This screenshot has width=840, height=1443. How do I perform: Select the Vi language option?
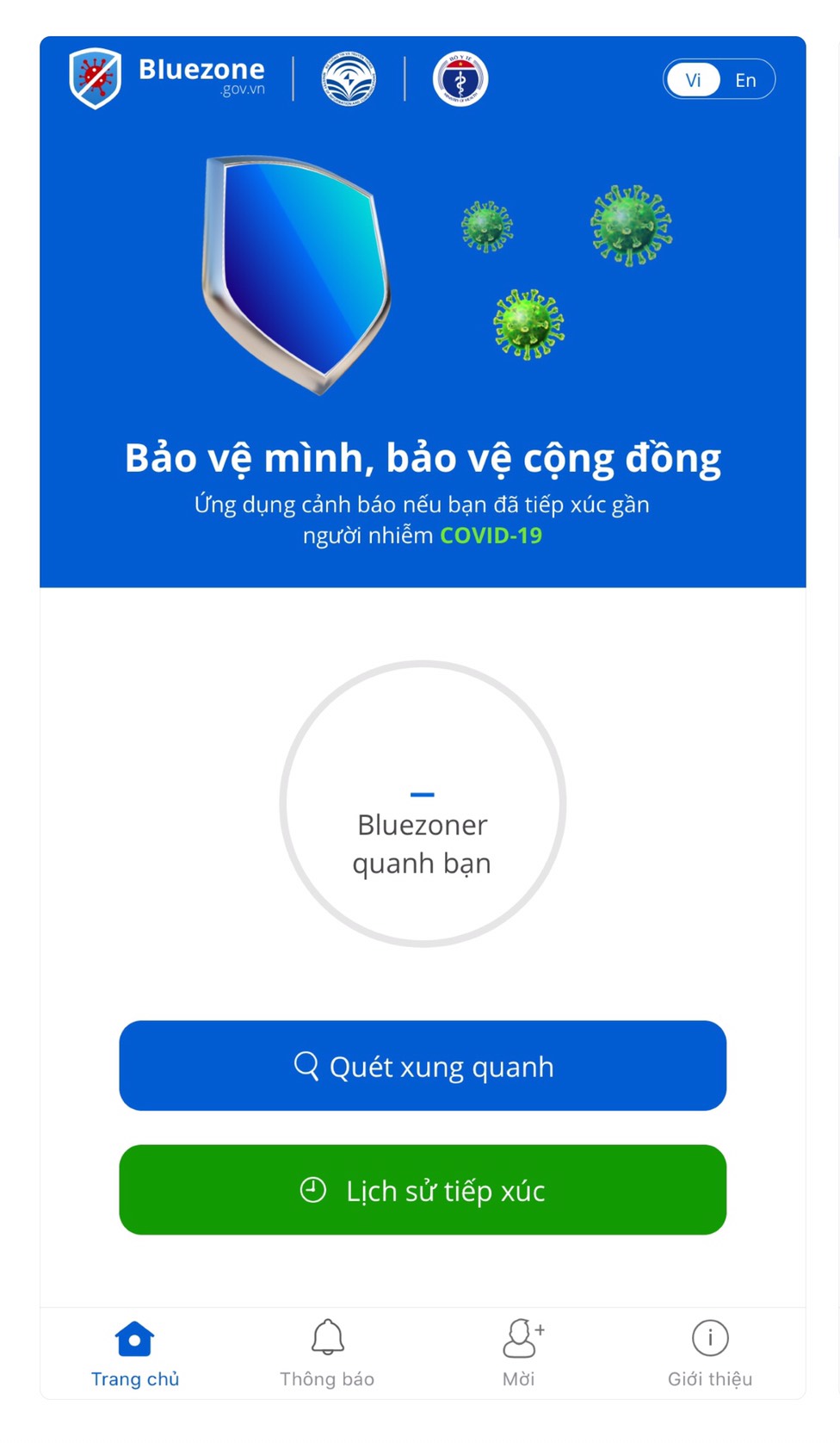click(693, 80)
